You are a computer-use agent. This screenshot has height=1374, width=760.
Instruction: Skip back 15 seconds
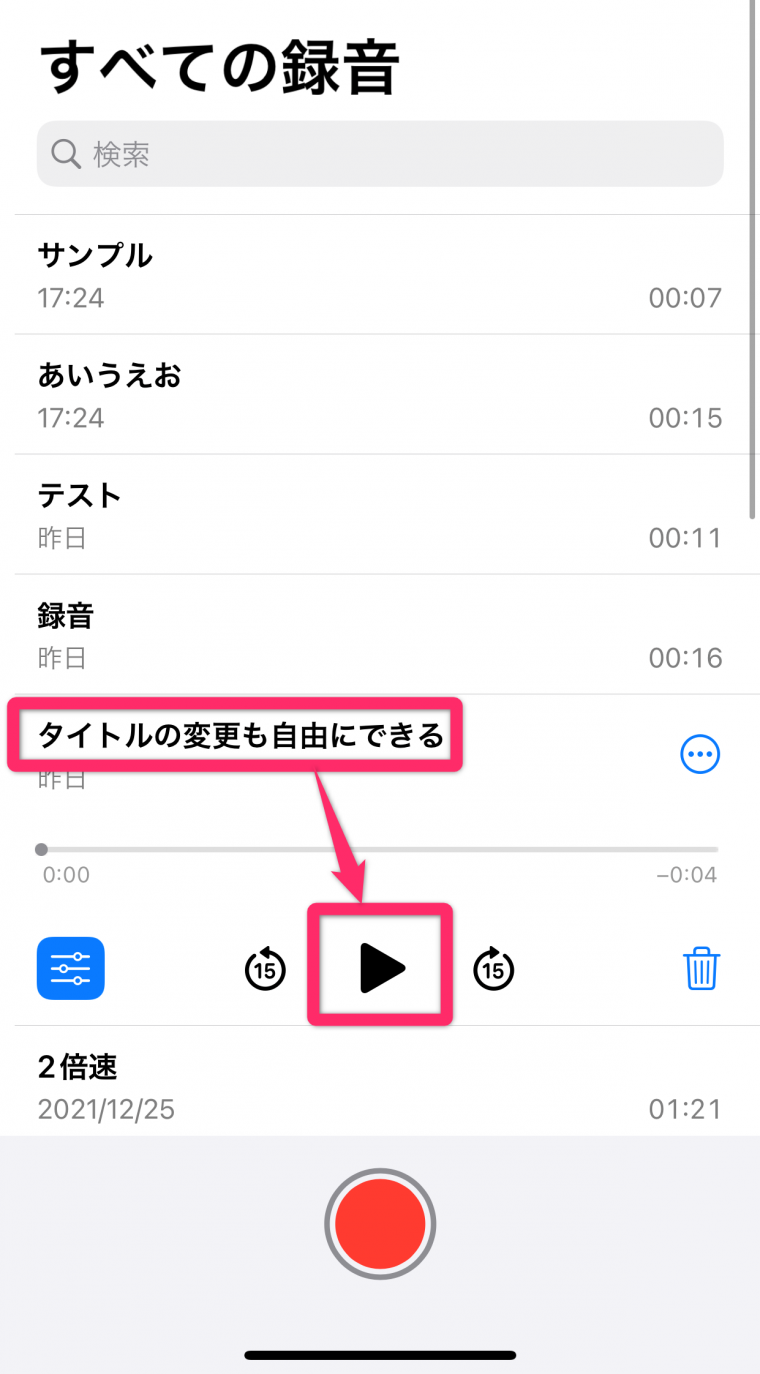(x=265, y=969)
